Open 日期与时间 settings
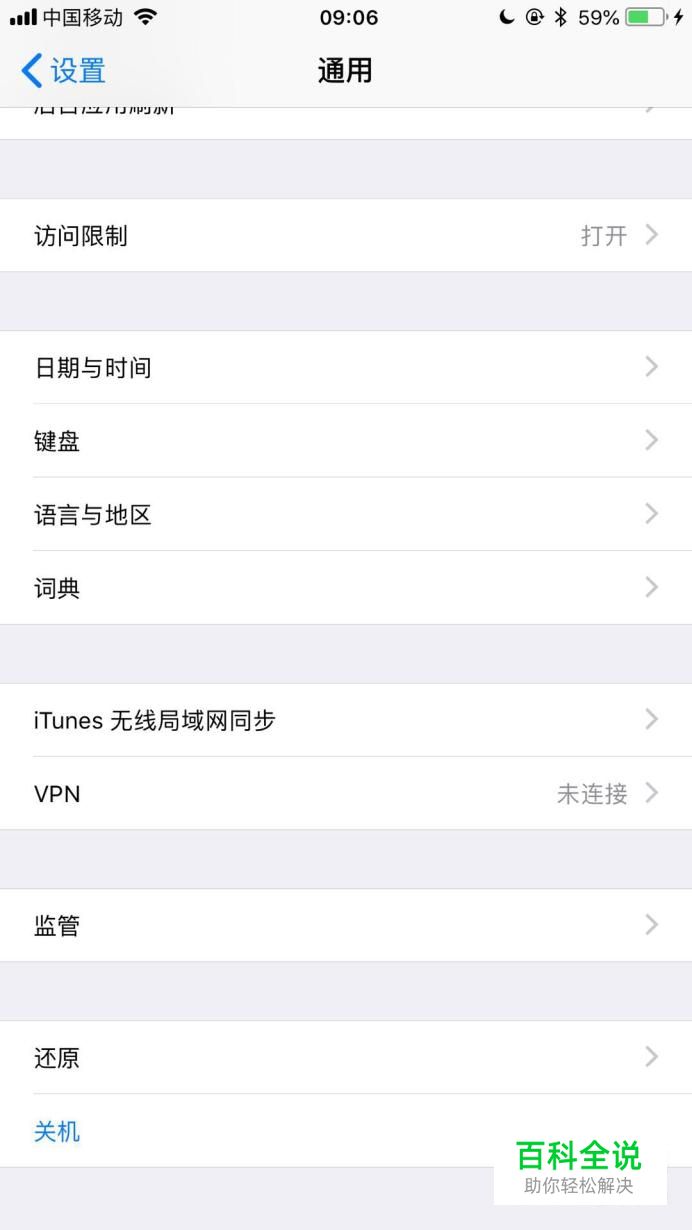 345,368
